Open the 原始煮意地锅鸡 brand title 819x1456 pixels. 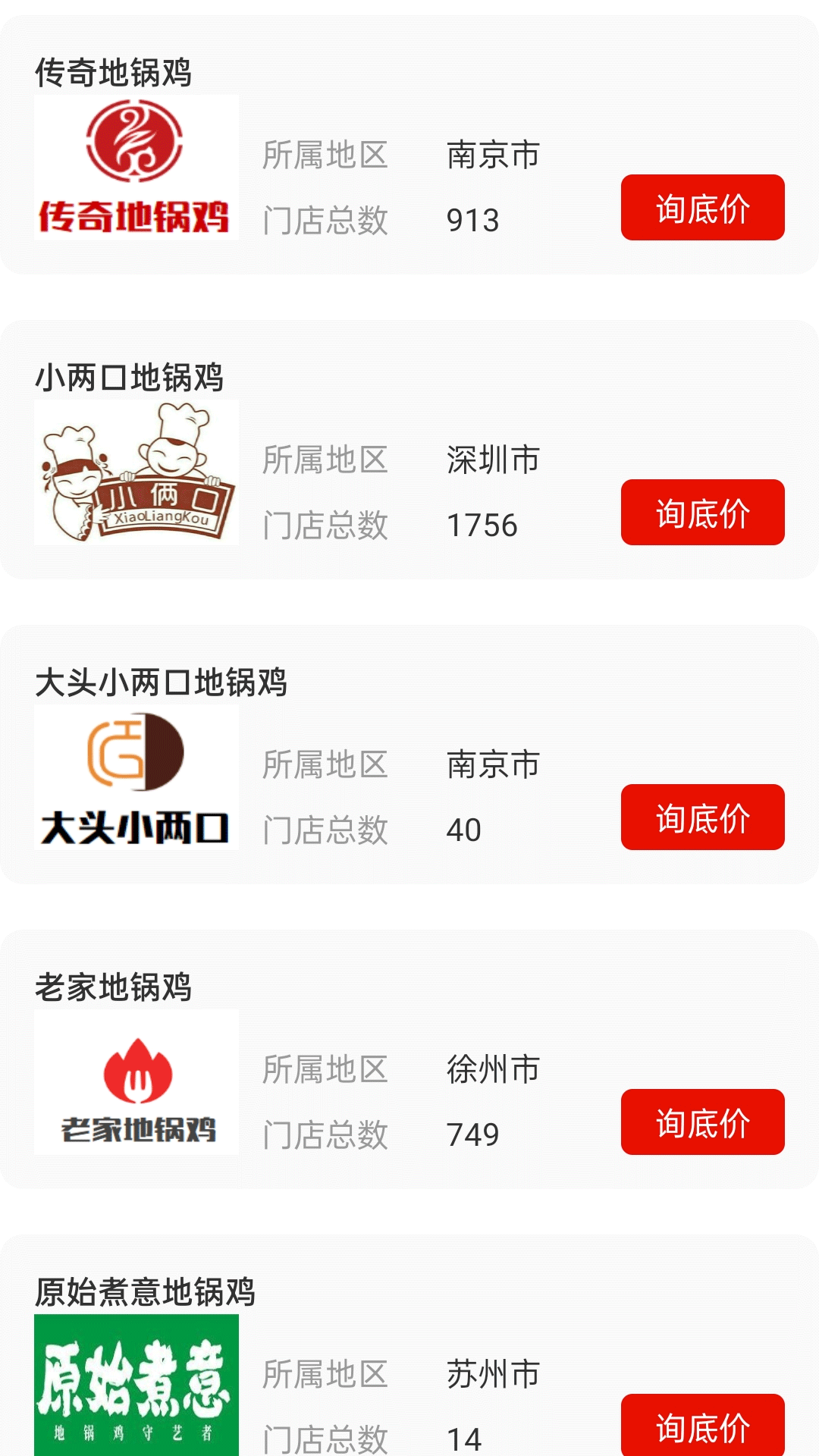click(144, 1289)
